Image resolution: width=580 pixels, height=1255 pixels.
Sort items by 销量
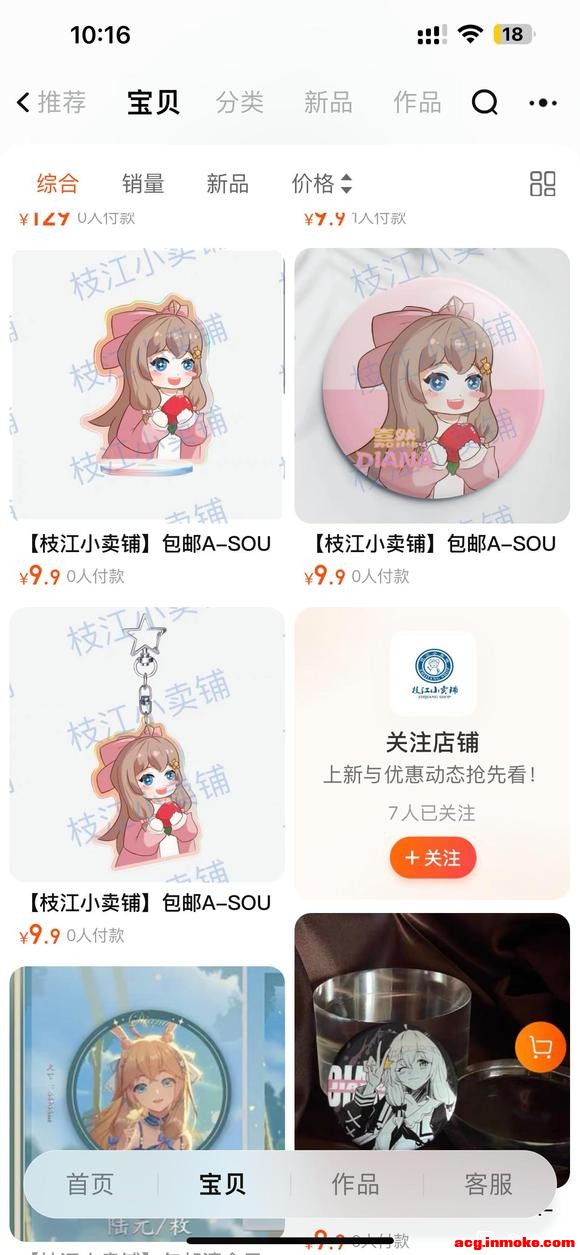coord(143,183)
